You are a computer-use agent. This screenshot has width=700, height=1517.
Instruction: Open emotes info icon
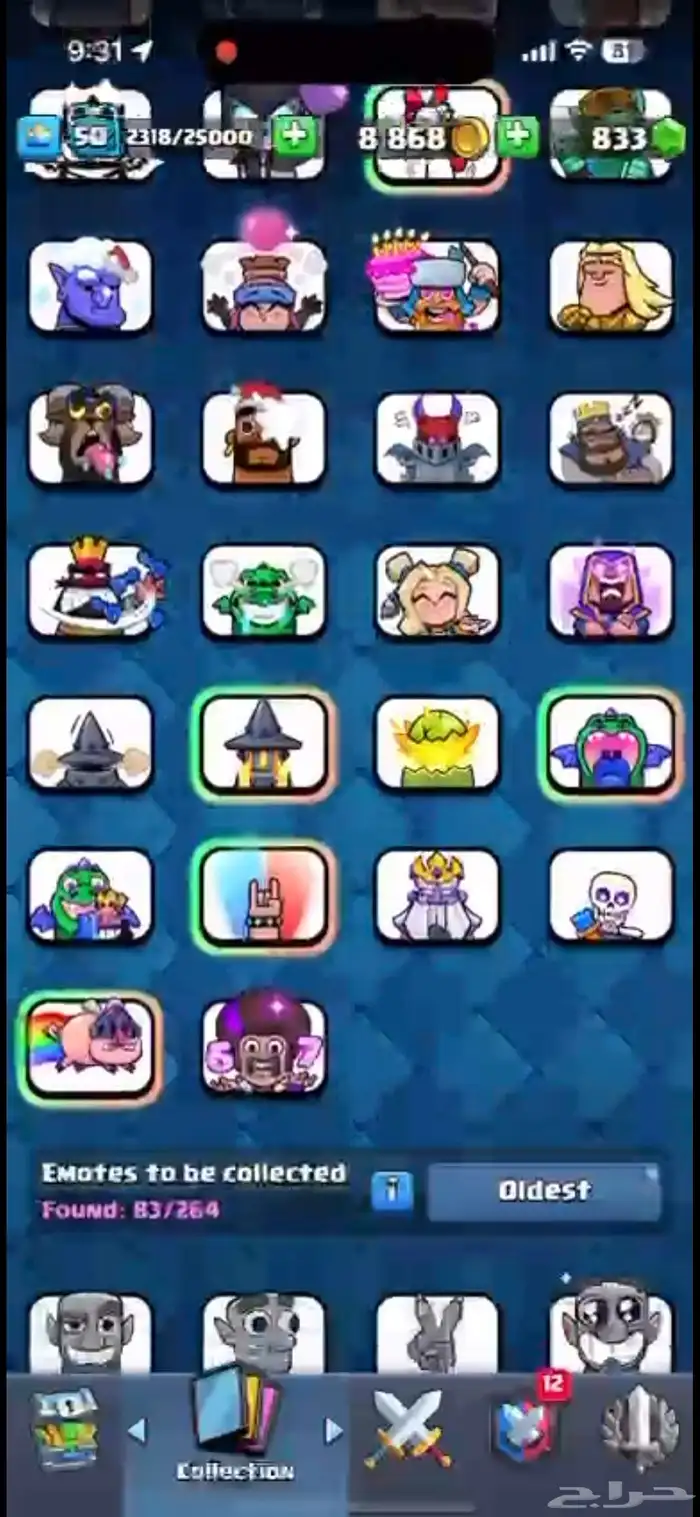tap(392, 1191)
